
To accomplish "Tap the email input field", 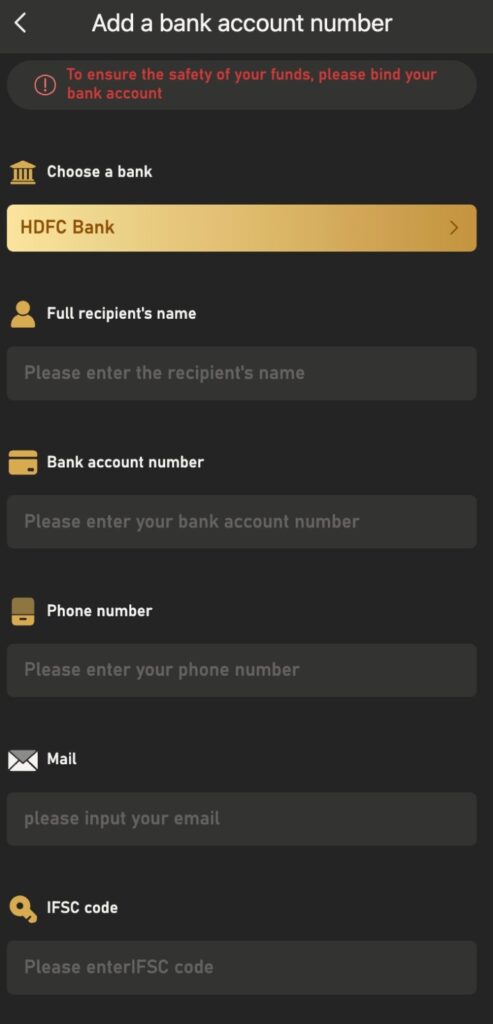I will coord(242,819).
